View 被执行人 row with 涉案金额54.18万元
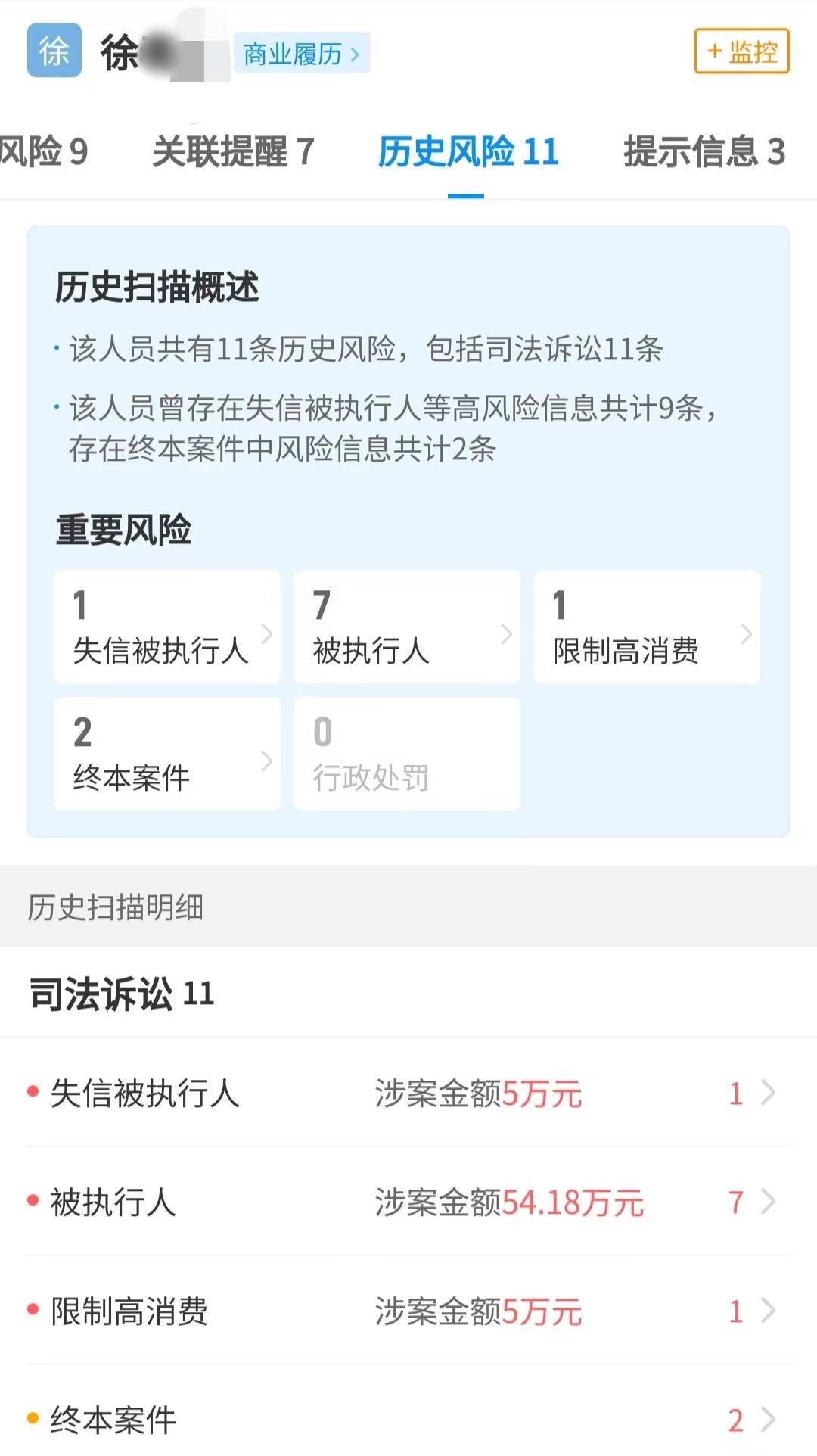Image resolution: width=817 pixels, height=1456 pixels. (407, 1202)
